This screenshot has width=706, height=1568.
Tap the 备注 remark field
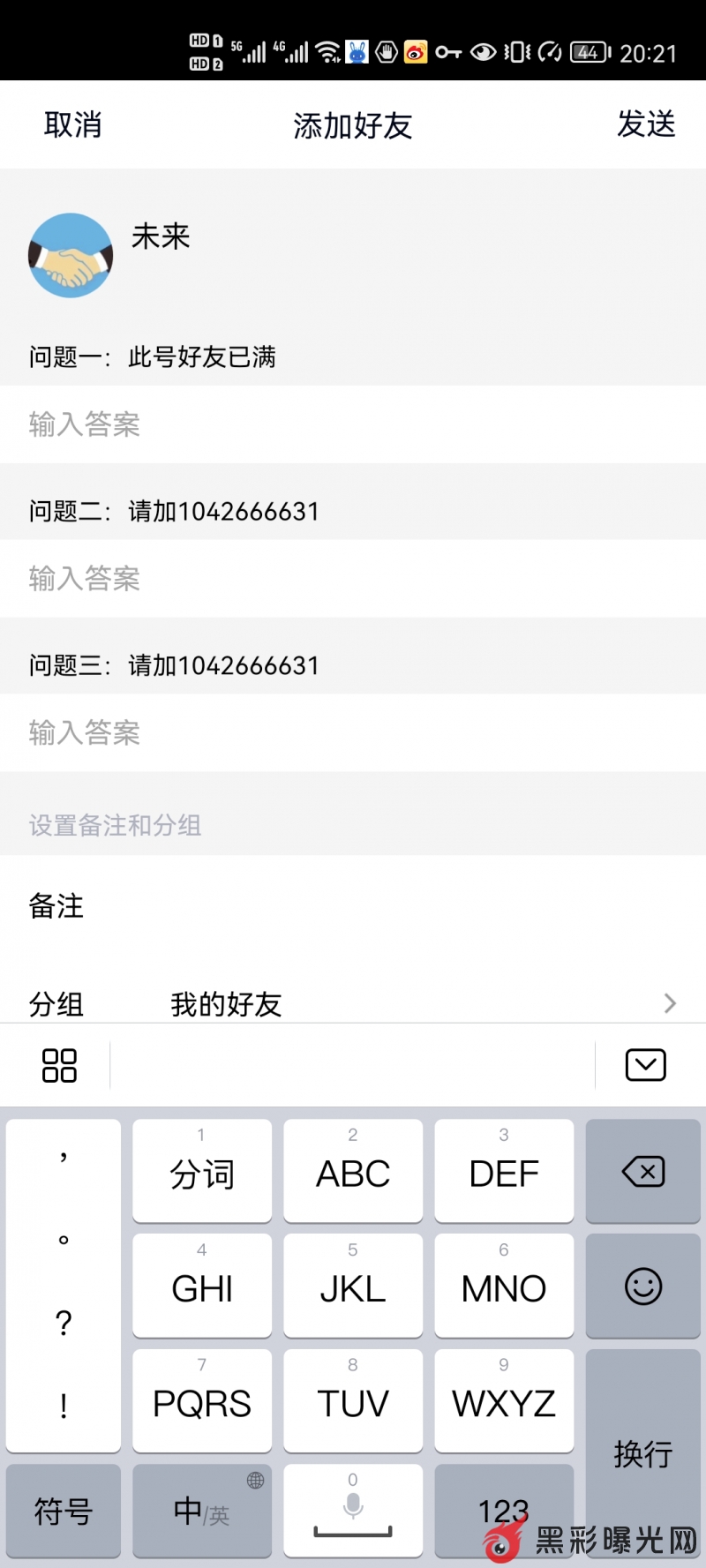pyautogui.click(x=353, y=906)
